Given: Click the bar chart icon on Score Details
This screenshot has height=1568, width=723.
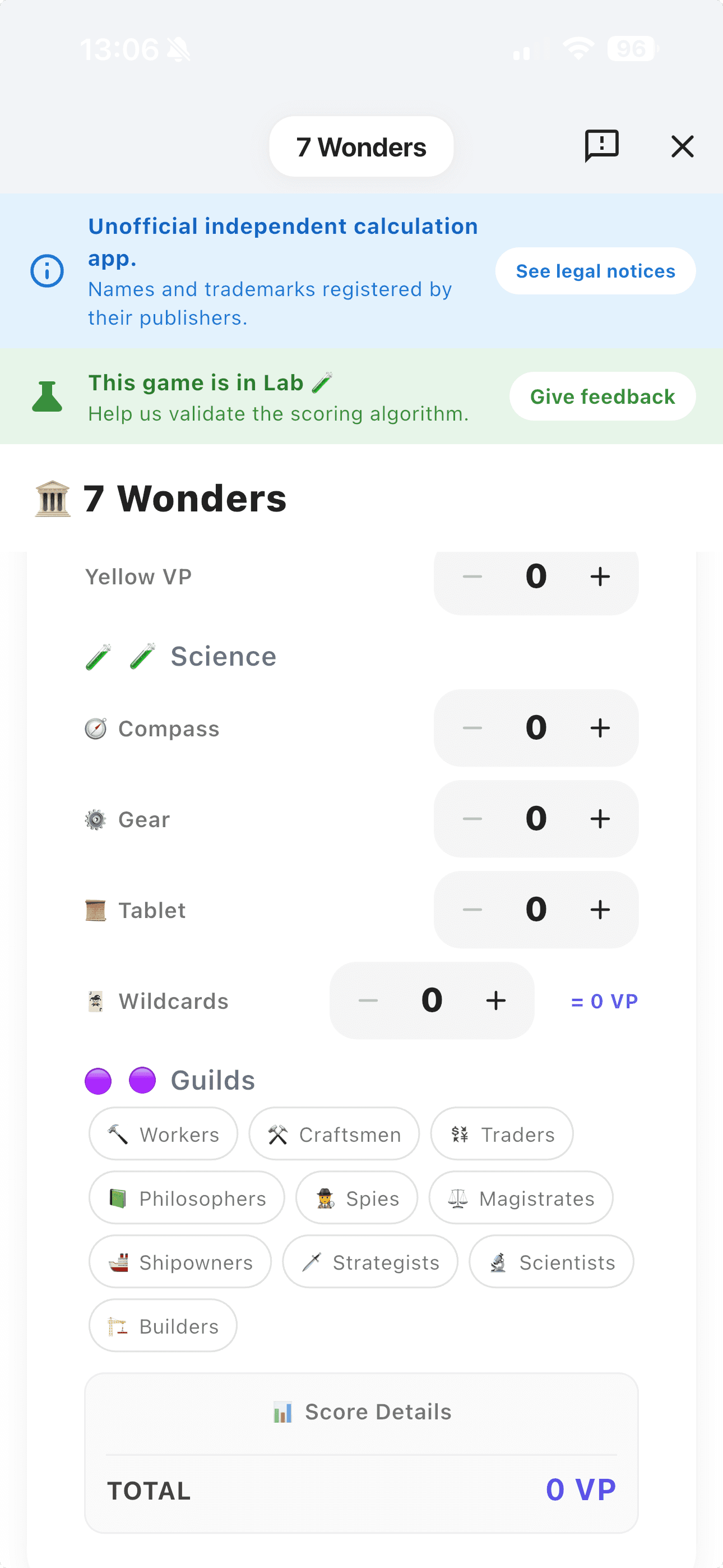Looking at the screenshot, I should click(284, 1412).
